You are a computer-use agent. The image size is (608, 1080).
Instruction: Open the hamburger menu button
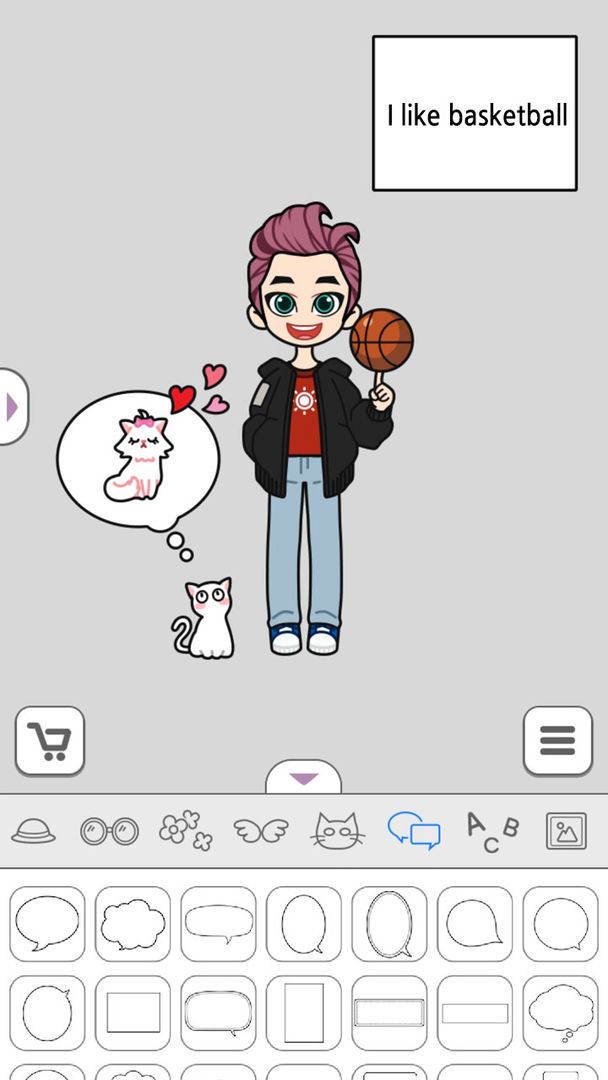[x=557, y=741]
